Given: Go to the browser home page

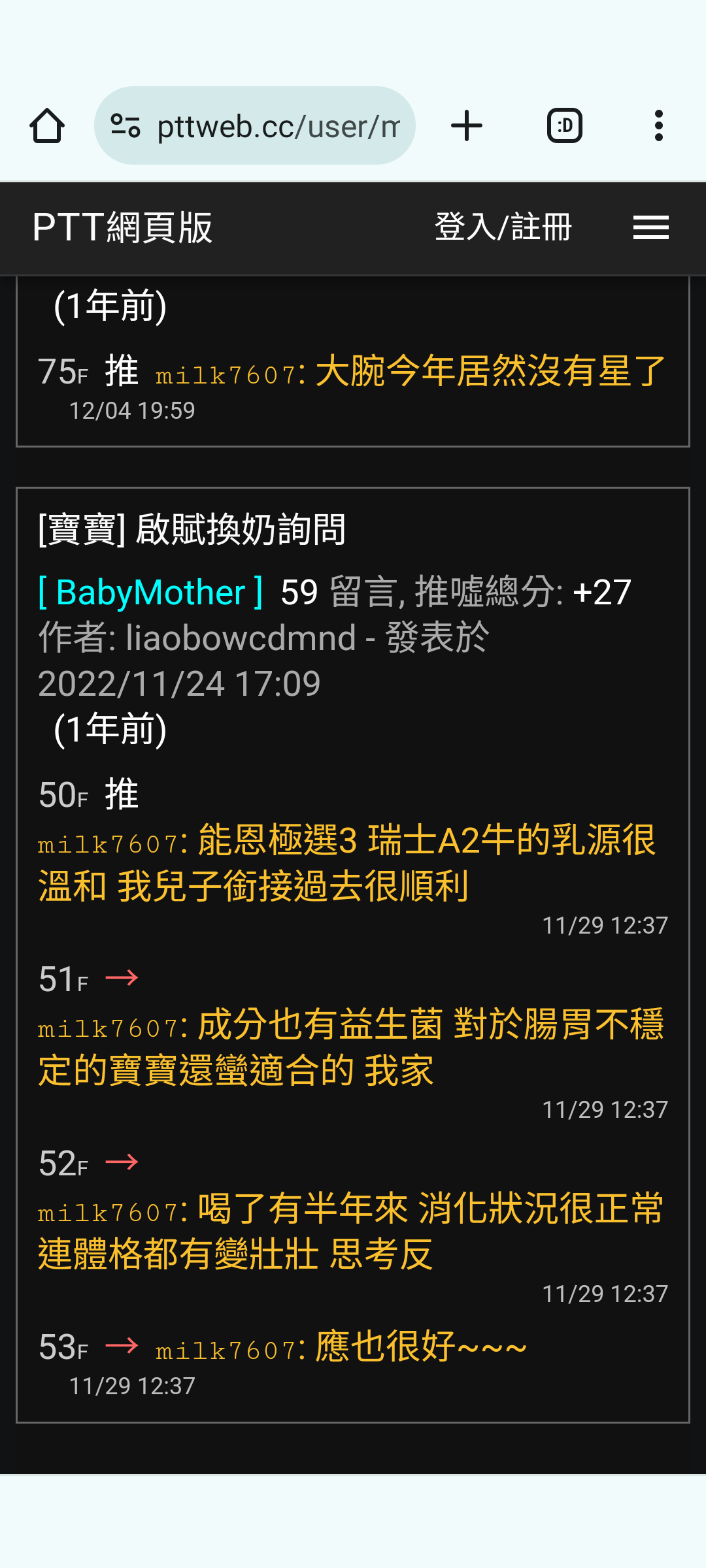Looking at the screenshot, I should [47, 125].
